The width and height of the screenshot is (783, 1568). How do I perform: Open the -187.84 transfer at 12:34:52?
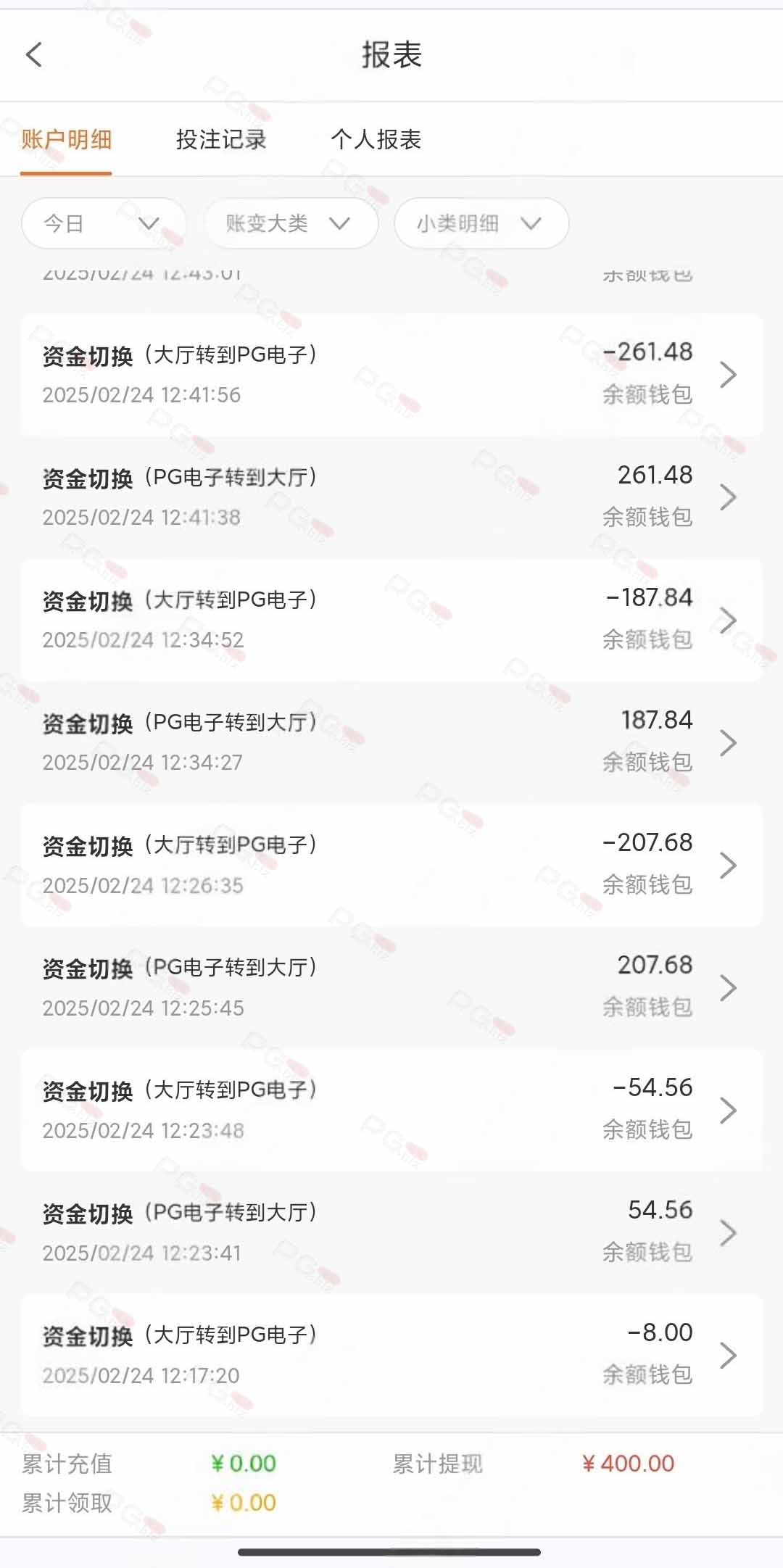click(x=391, y=620)
